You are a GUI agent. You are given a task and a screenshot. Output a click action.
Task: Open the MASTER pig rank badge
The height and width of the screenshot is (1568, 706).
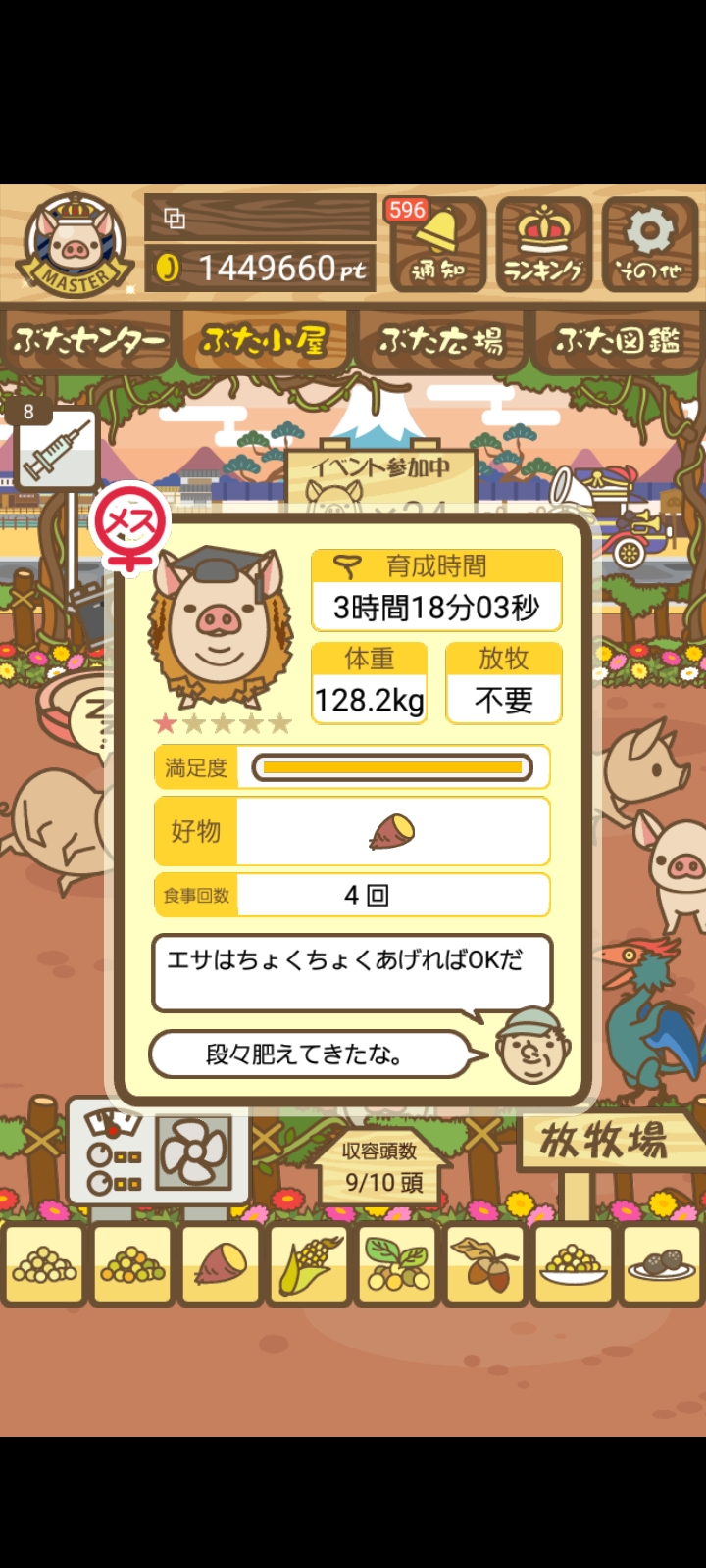76,245
